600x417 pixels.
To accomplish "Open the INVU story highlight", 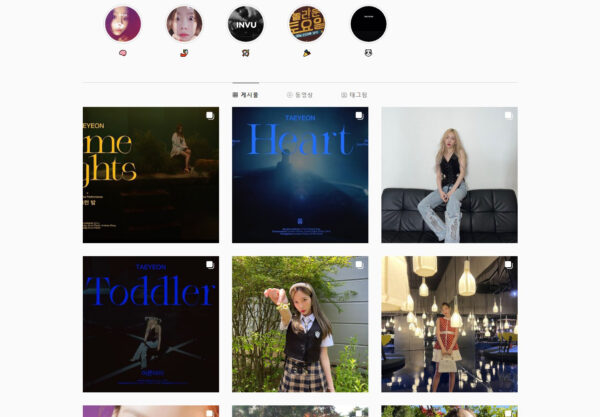I will pos(246,24).
